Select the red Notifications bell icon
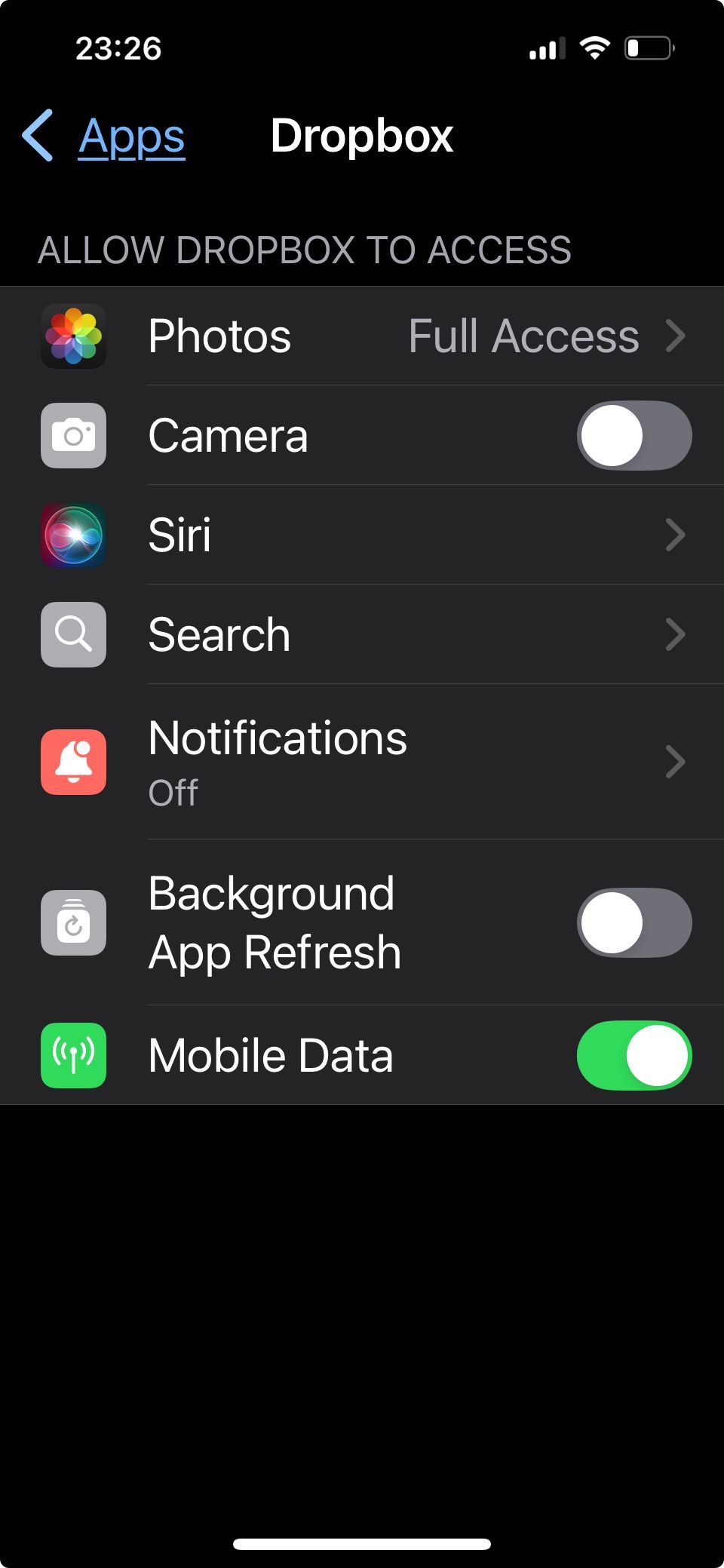Screen dimensions: 724x1568 pos(72,762)
